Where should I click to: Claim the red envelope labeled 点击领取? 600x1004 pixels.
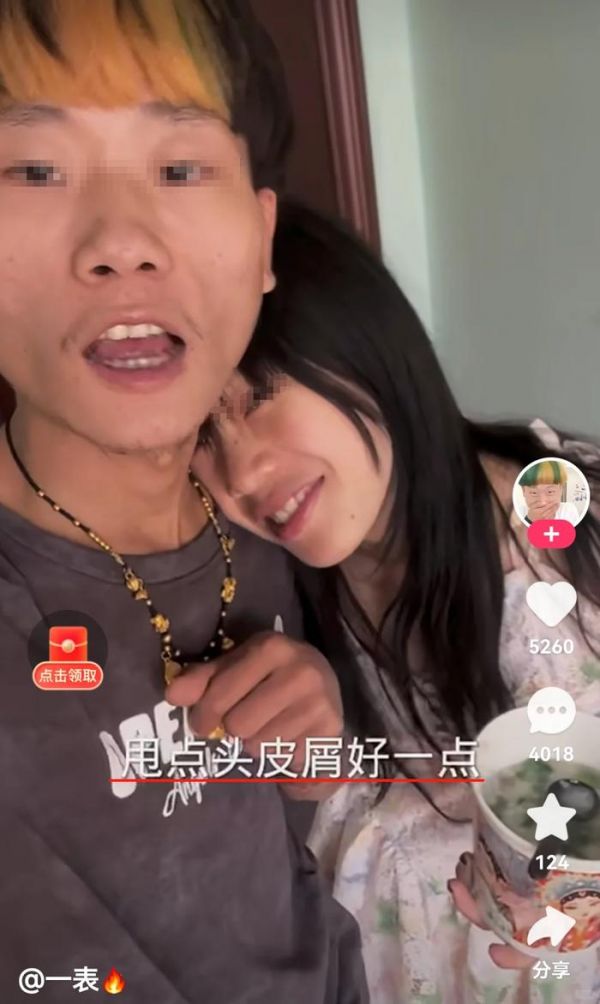pos(67,652)
